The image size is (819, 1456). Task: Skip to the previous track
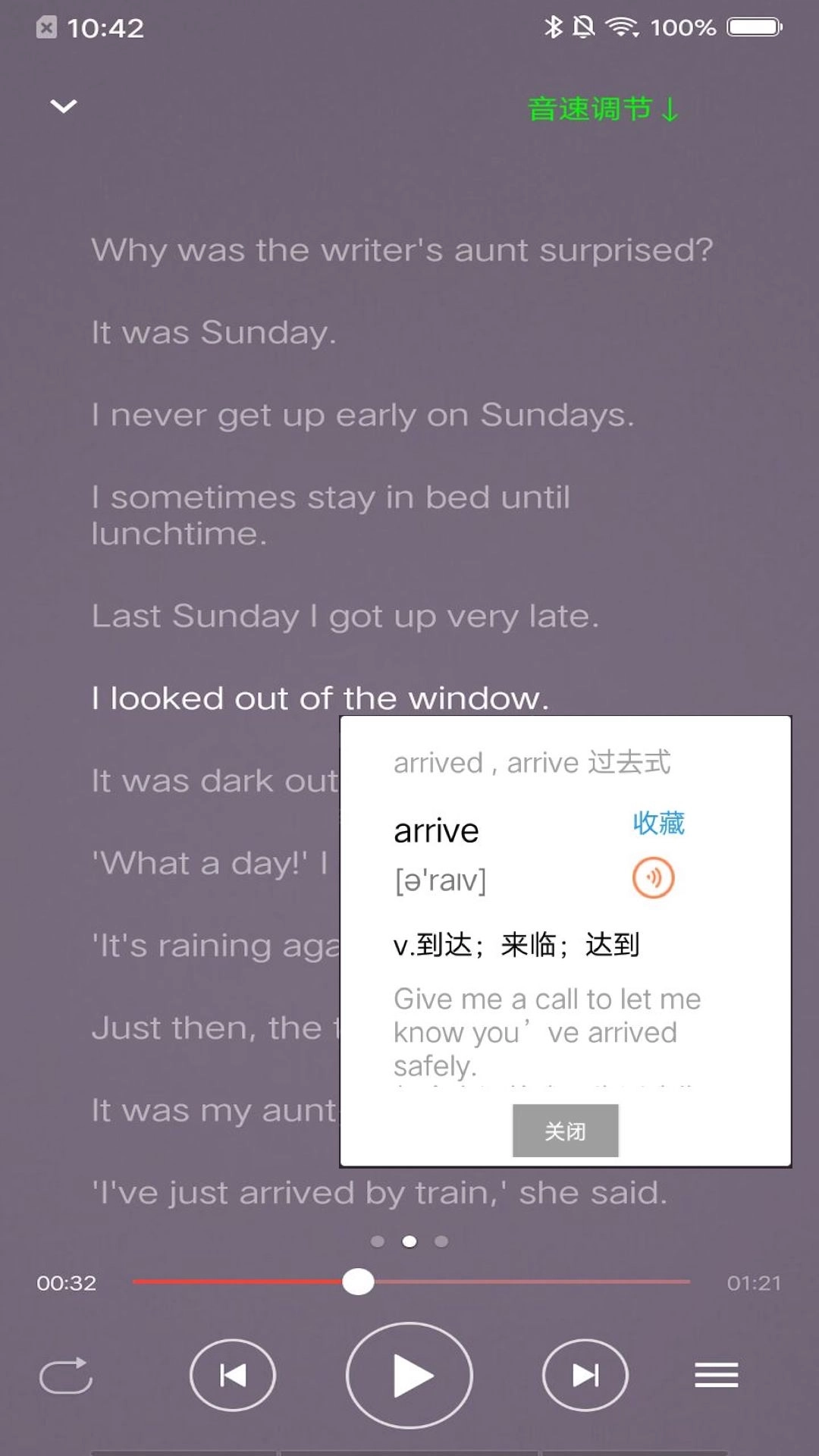point(233,1375)
